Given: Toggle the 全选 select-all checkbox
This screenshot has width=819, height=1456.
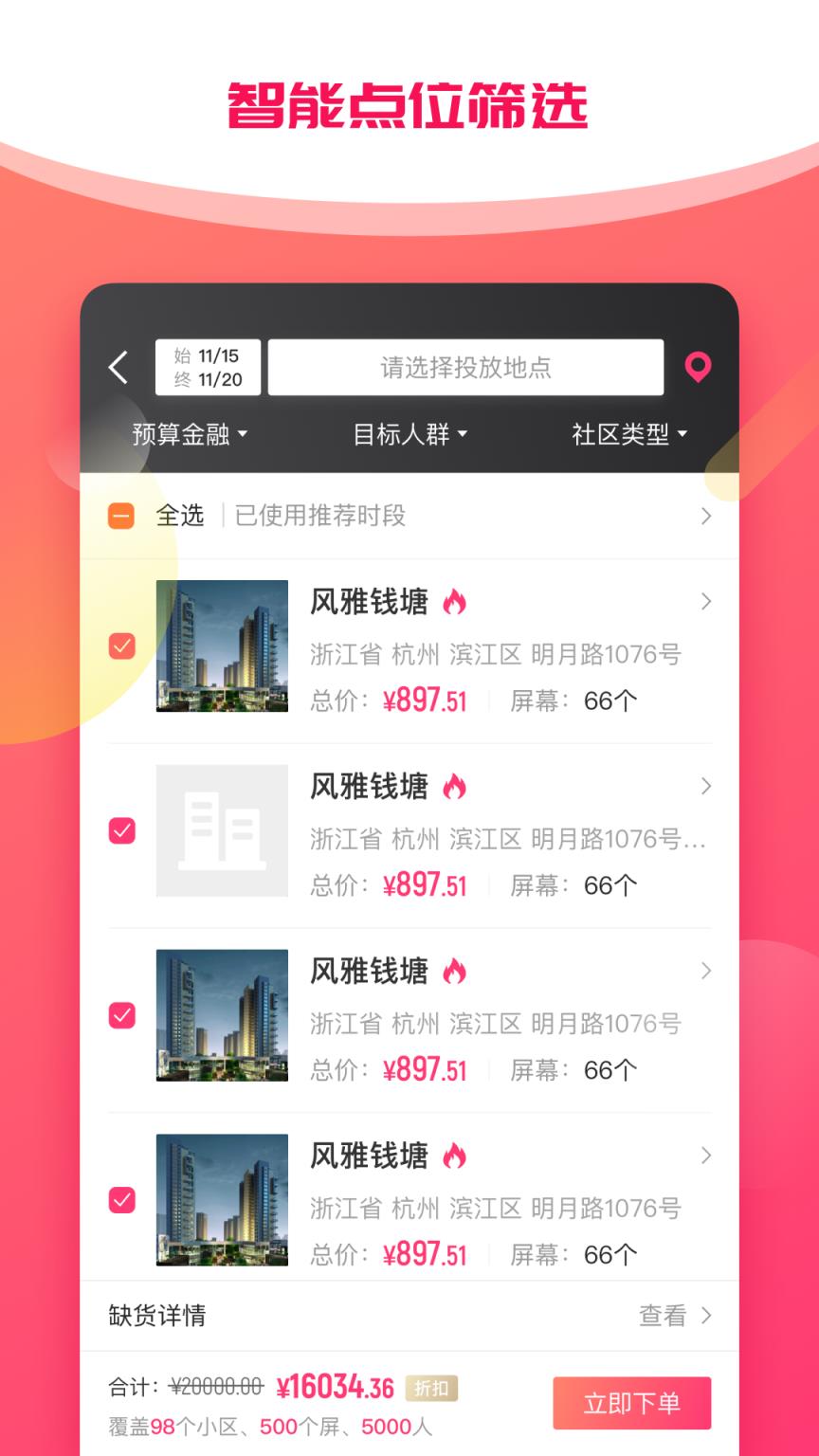Looking at the screenshot, I should [121, 515].
